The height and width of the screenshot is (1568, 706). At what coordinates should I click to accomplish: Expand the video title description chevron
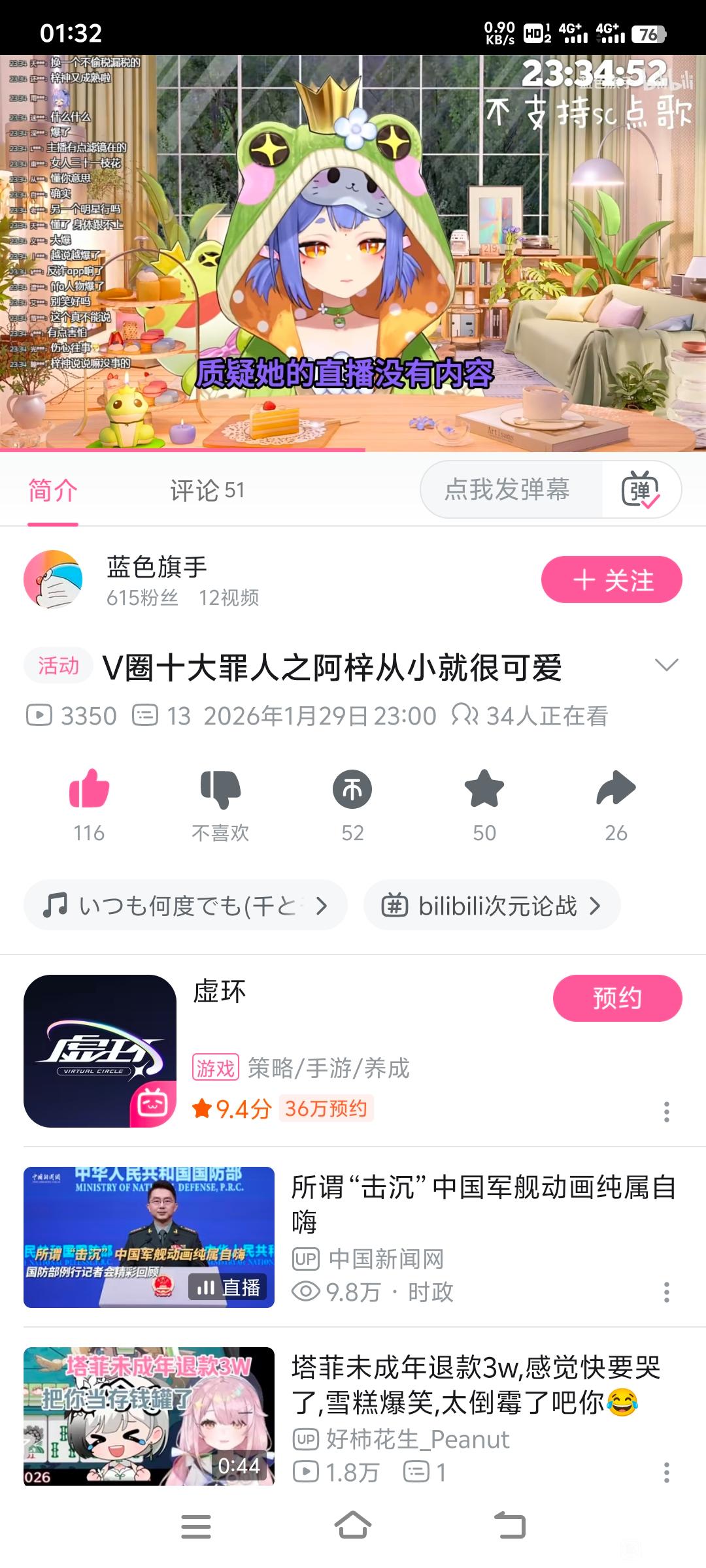tap(666, 665)
